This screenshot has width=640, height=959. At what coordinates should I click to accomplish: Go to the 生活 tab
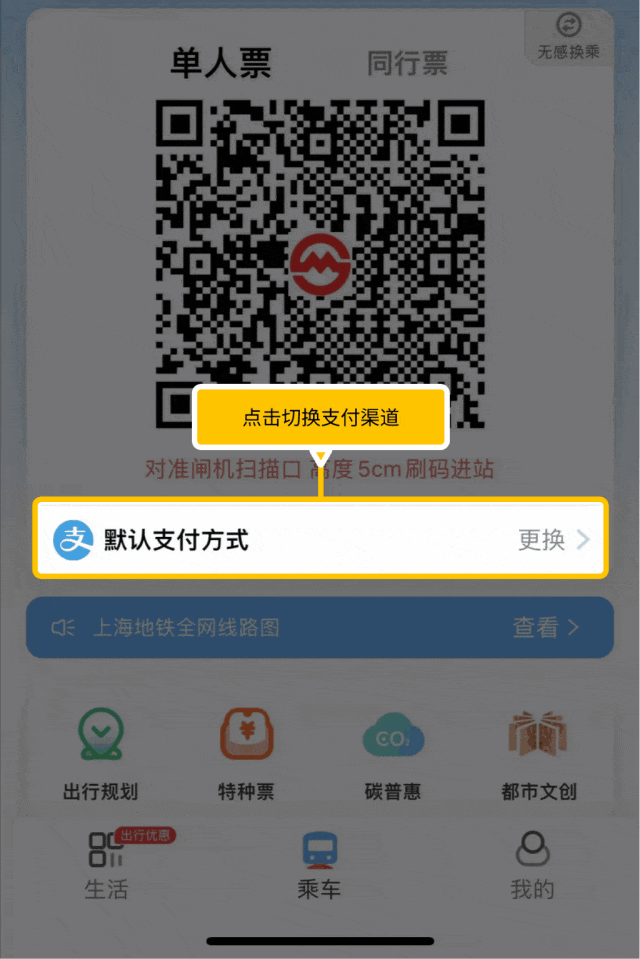[x=106, y=866]
